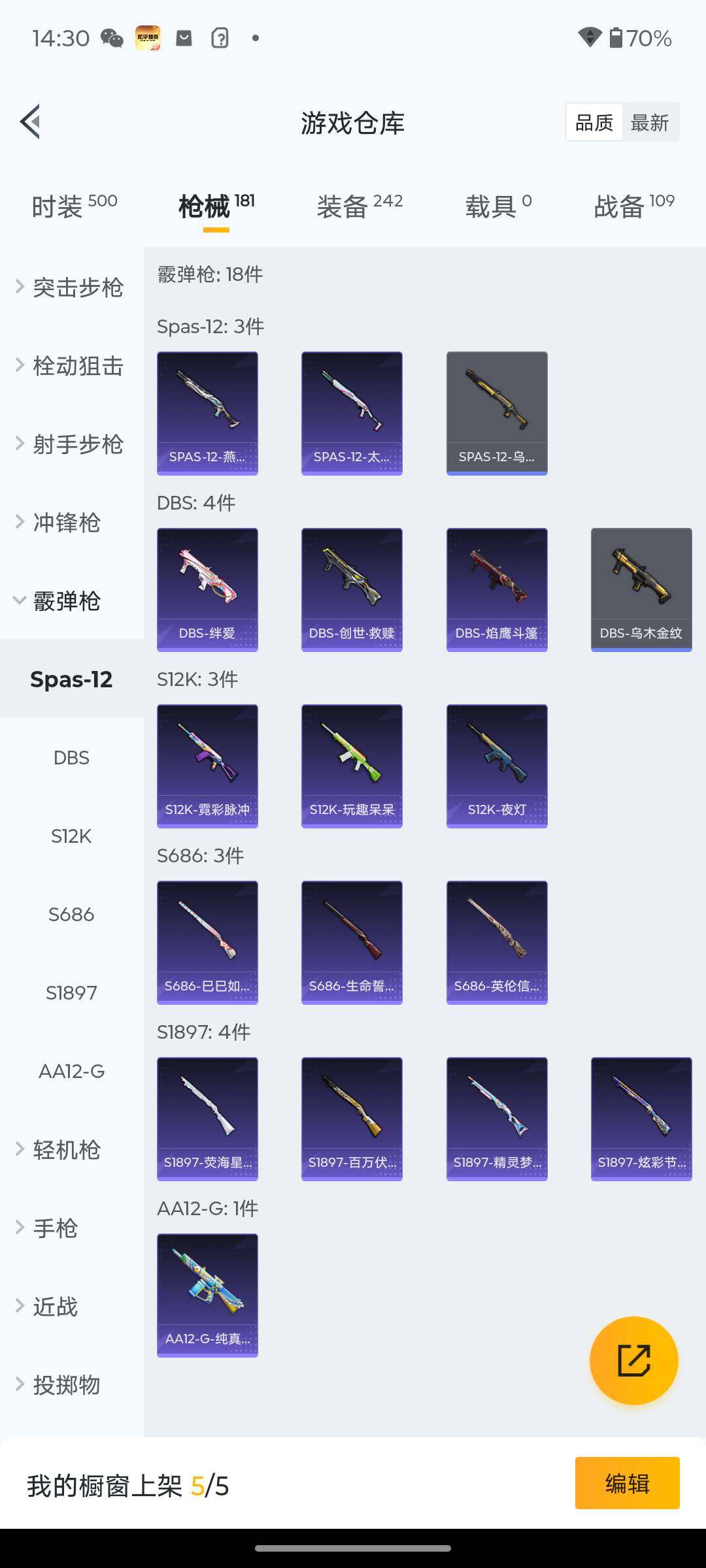Select DBS in the sidebar
The height and width of the screenshot is (1568, 706).
click(71, 758)
